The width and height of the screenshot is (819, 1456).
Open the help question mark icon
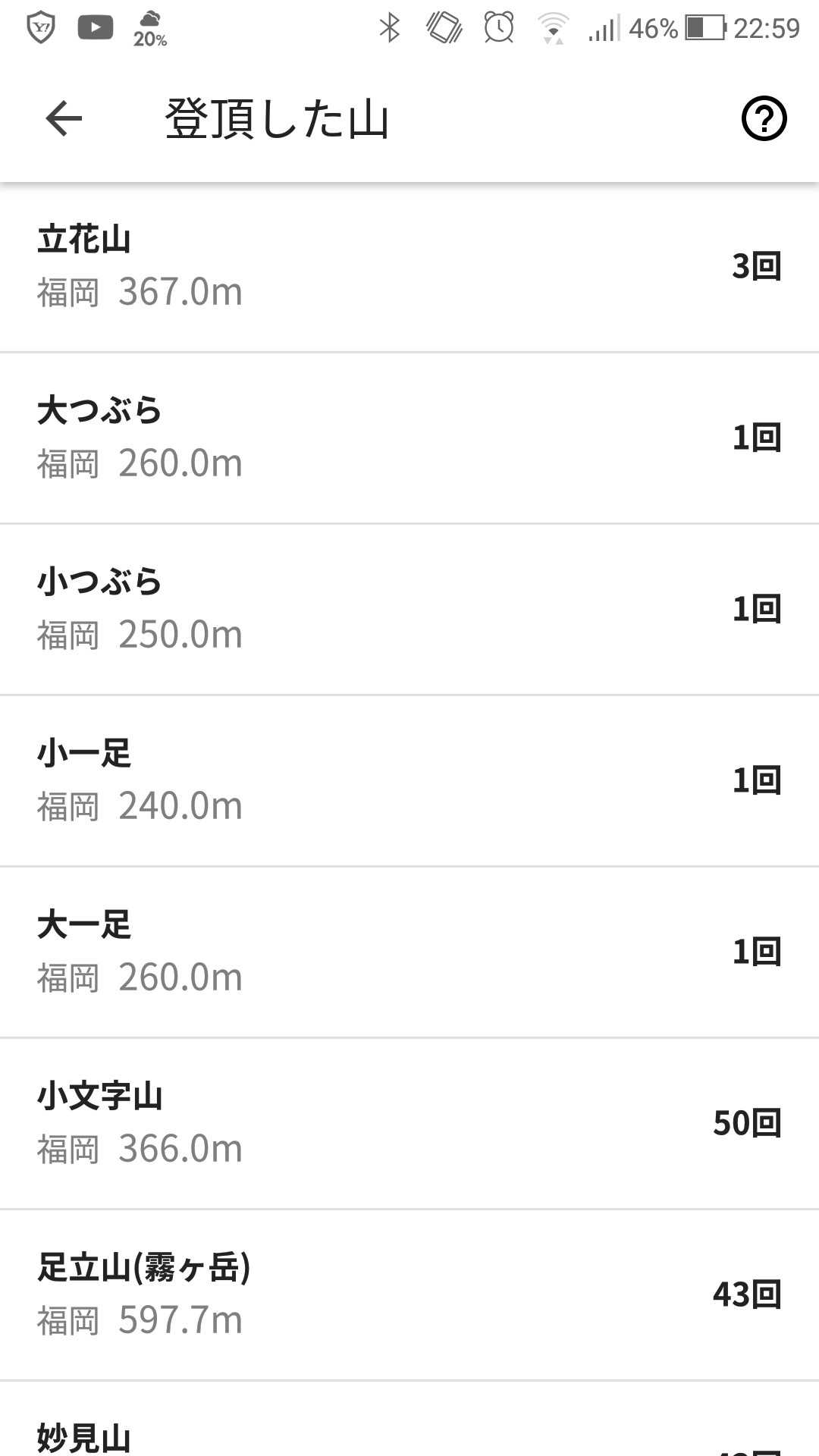pos(764,119)
